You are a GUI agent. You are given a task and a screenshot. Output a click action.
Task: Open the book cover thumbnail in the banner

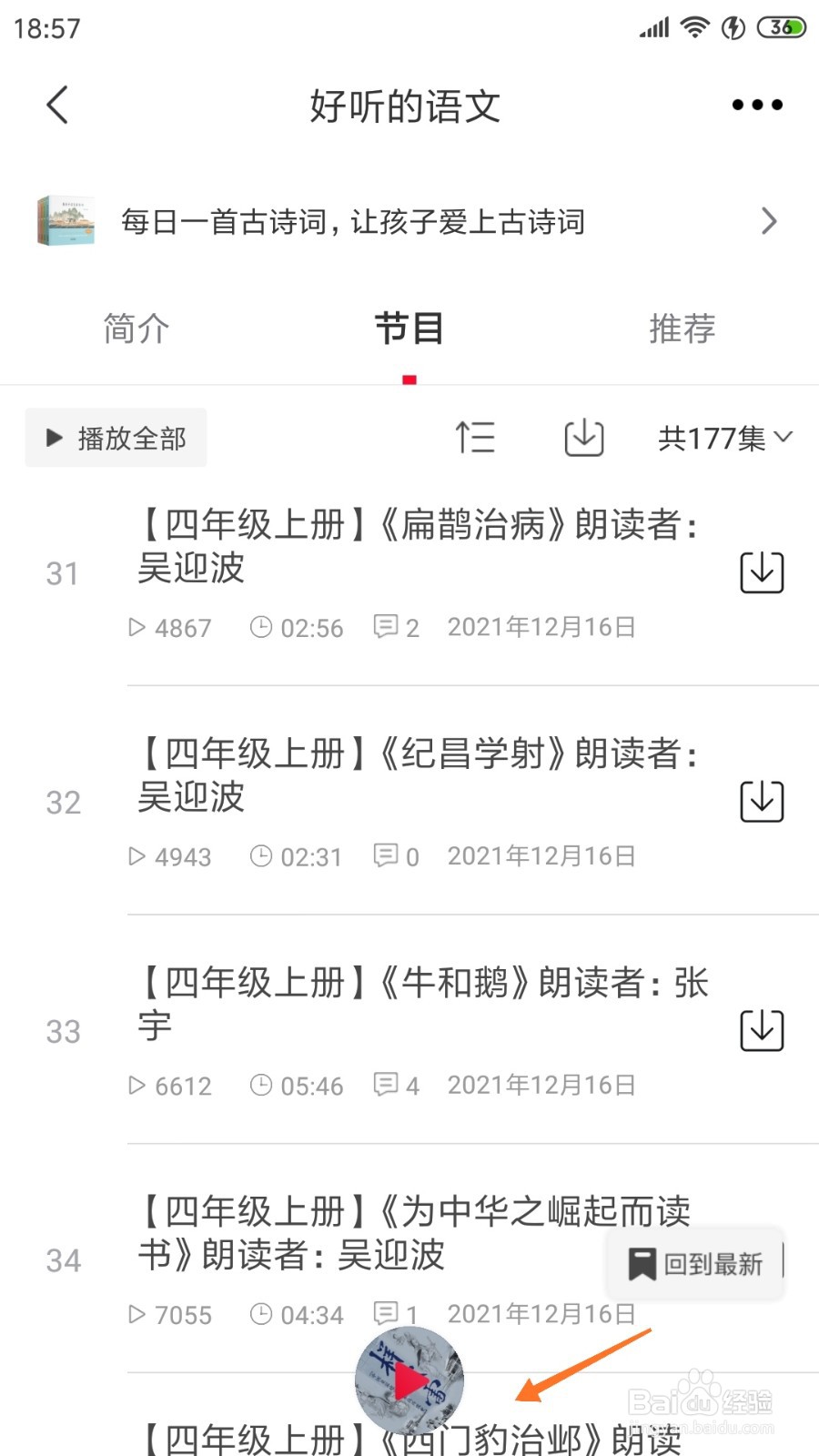(x=65, y=221)
